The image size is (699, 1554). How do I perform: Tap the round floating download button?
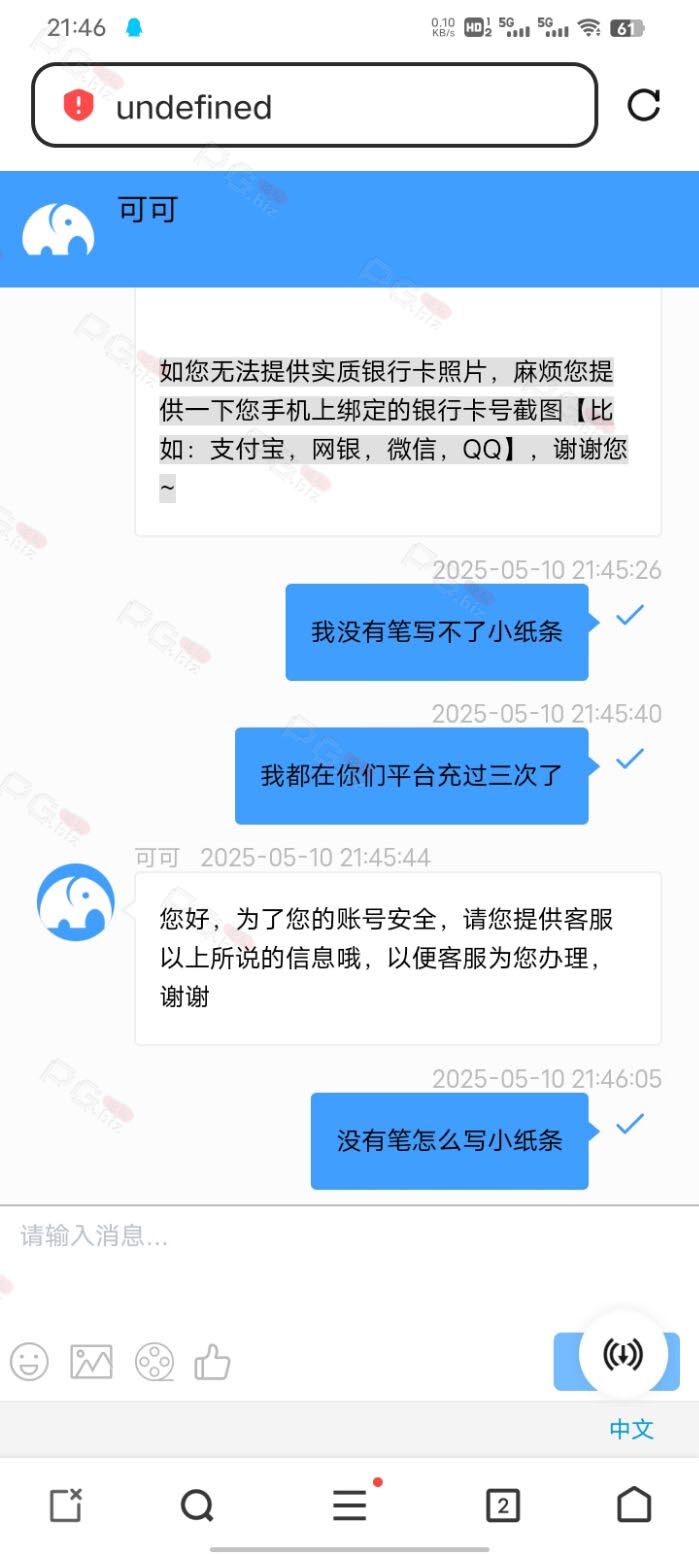click(x=622, y=1355)
